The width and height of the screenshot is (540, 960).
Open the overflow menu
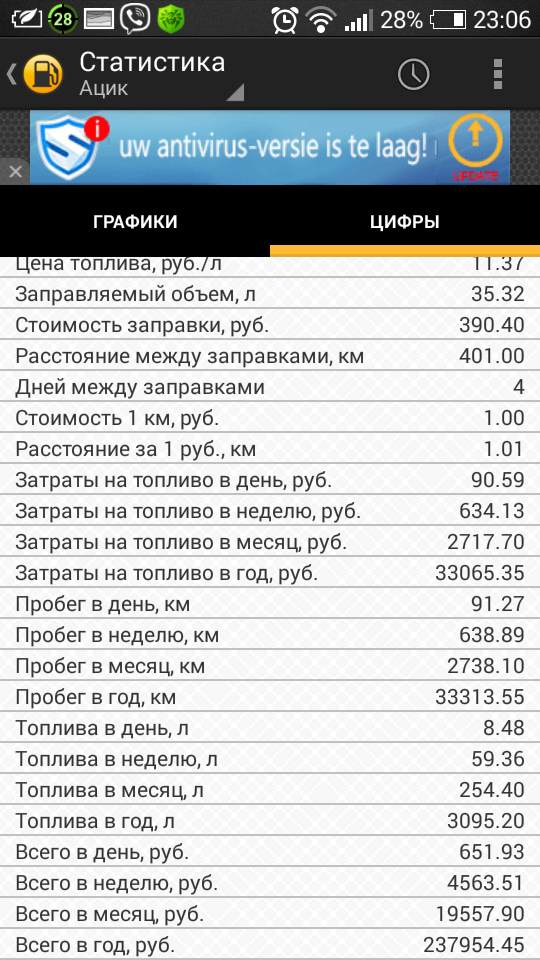click(x=498, y=75)
